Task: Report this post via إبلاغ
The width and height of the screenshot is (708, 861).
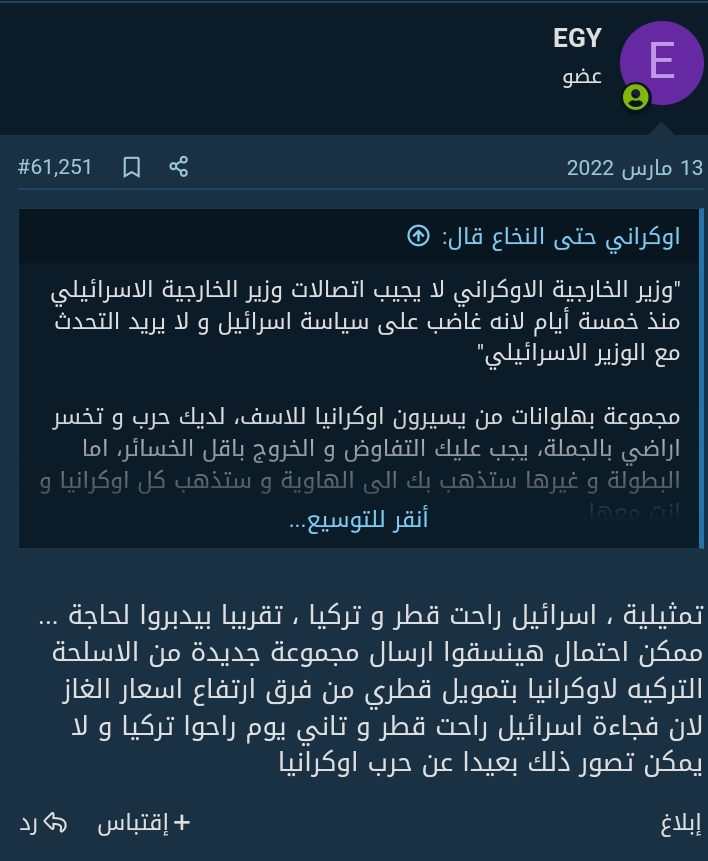Action: [681, 824]
